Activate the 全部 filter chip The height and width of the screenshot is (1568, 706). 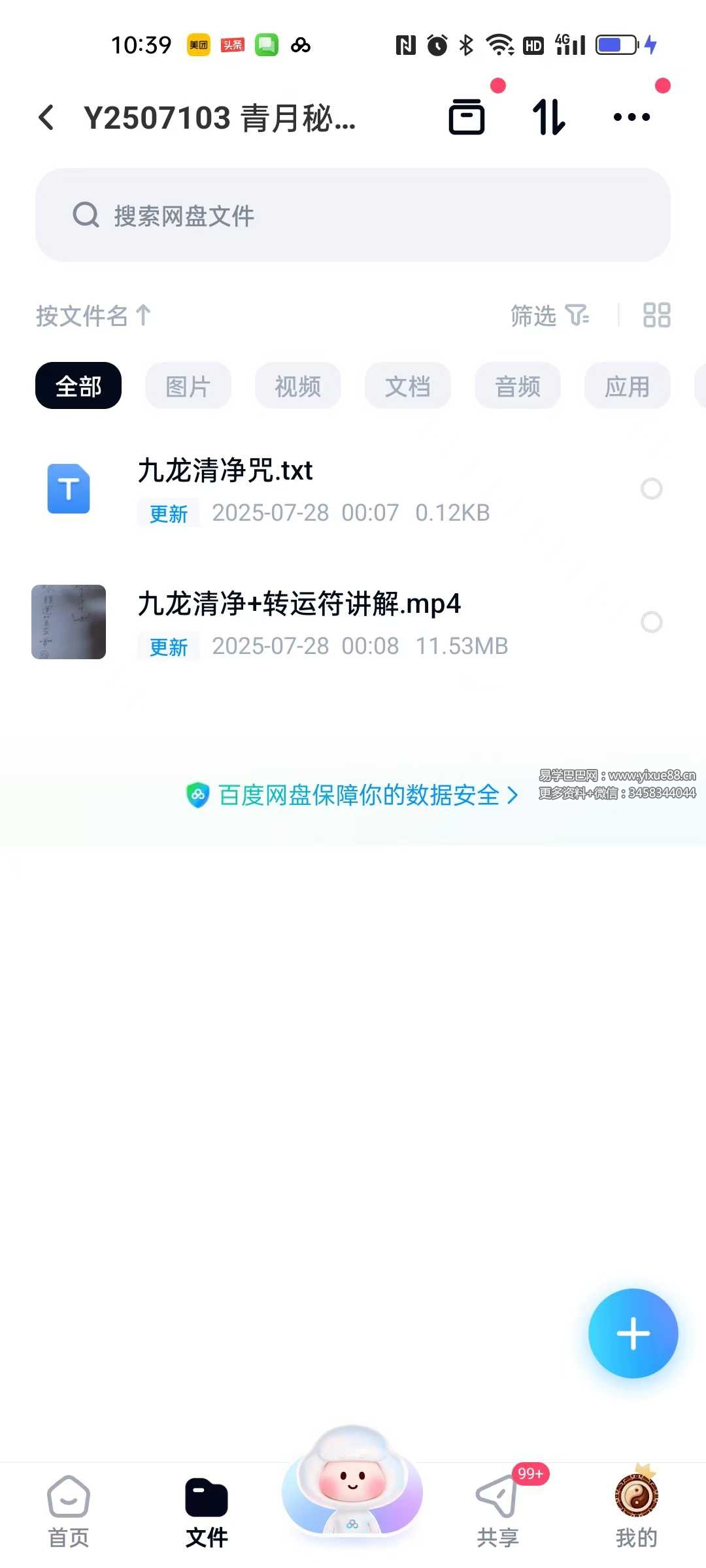pos(77,385)
